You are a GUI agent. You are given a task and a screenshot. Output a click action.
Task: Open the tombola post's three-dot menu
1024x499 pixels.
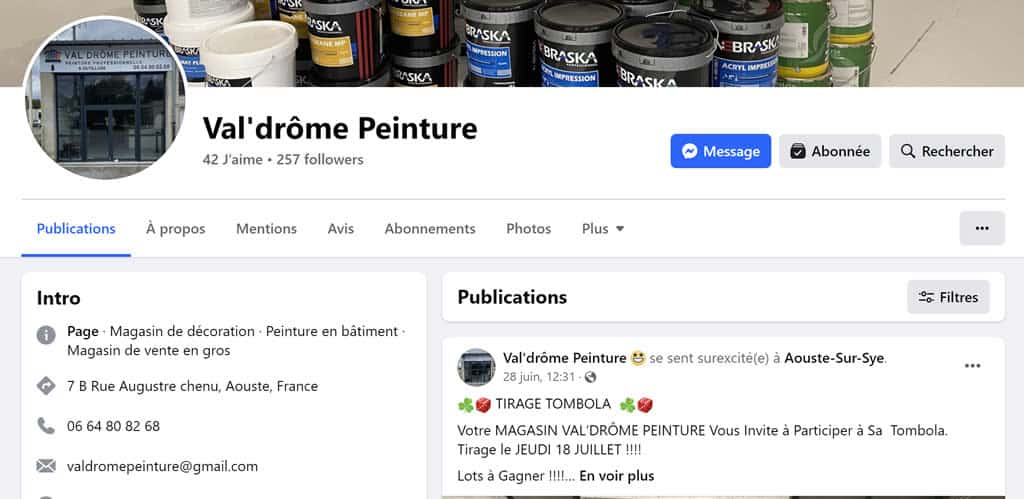tap(972, 366)
